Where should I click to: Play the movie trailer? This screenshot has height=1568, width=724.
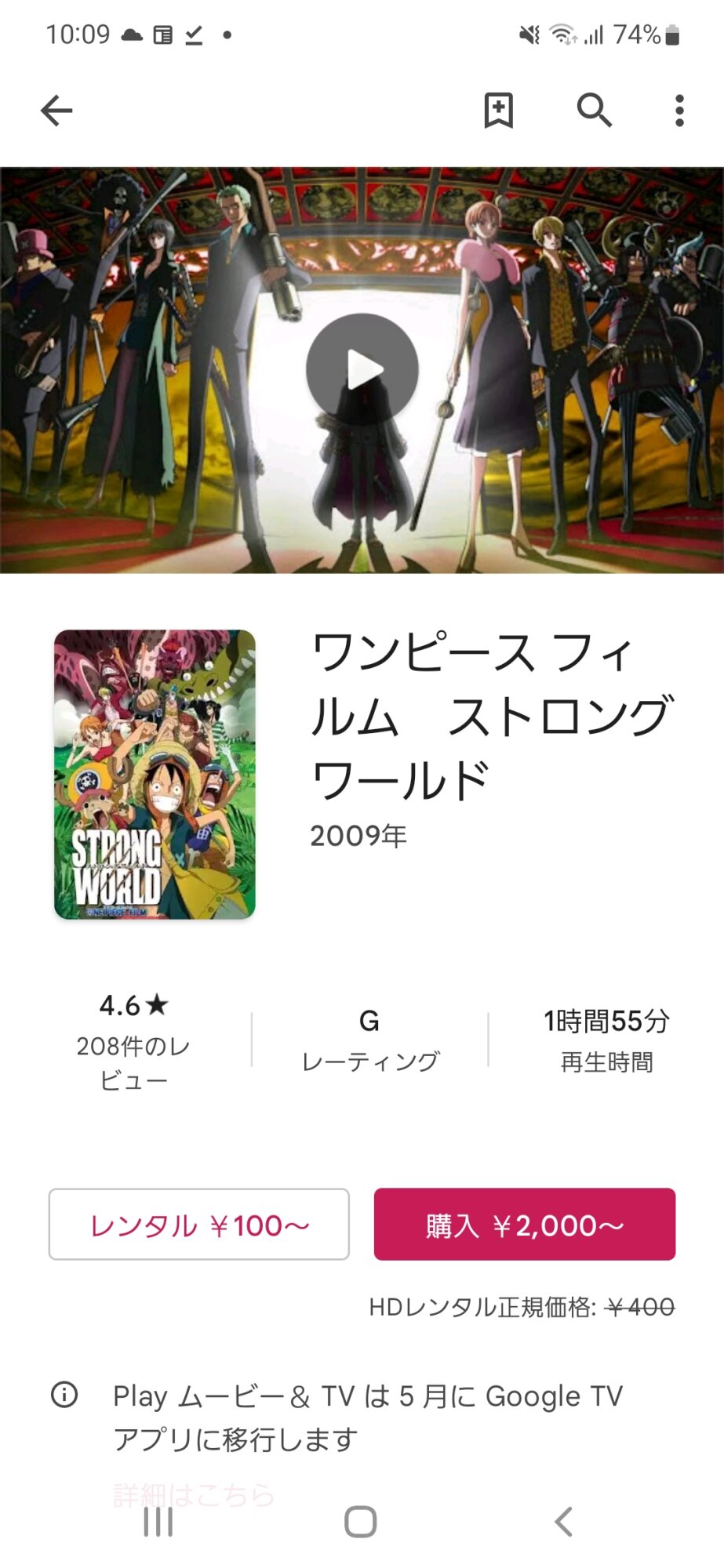(362, 369)
